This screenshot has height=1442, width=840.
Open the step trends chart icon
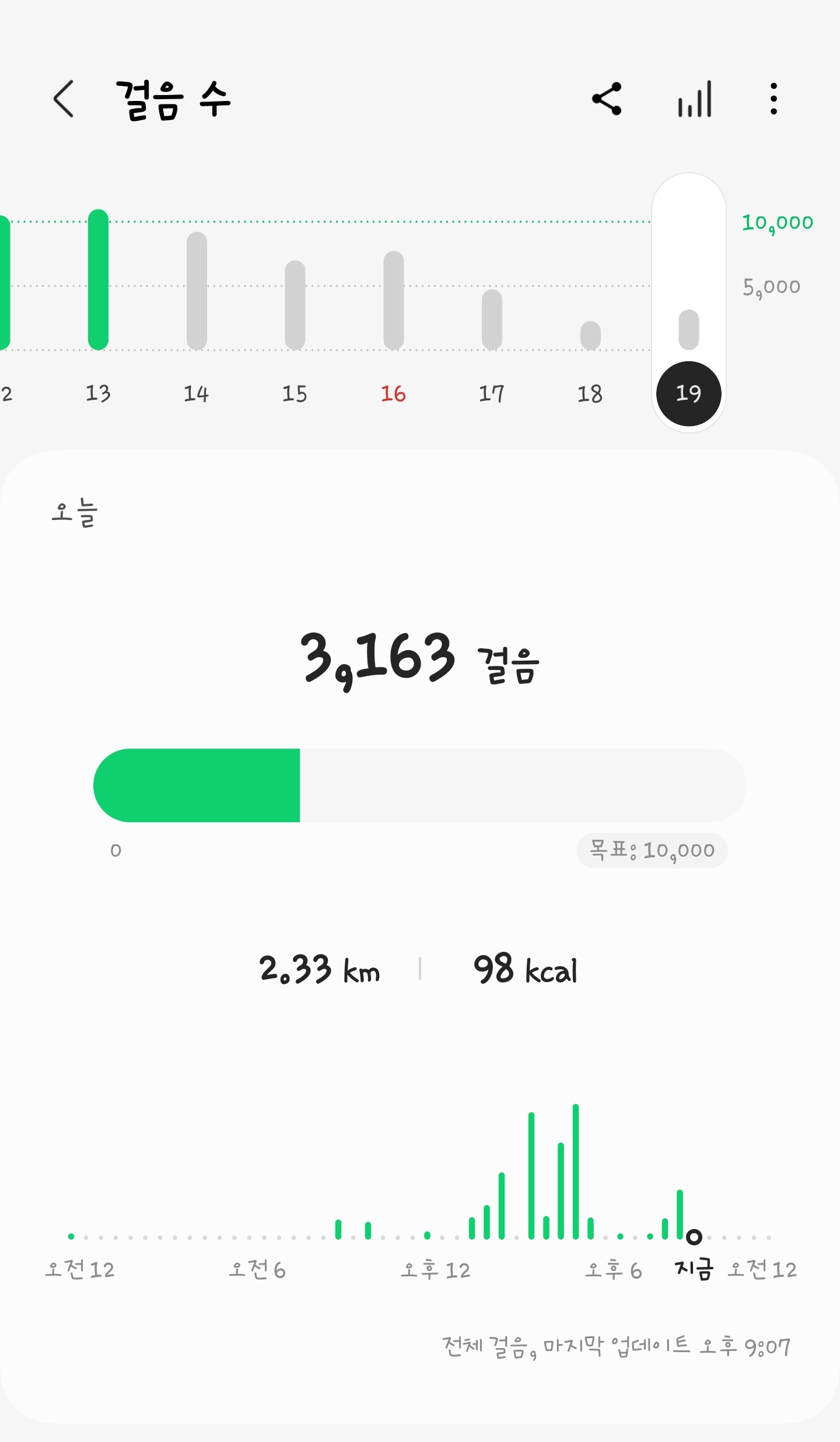tap(694, 99)
